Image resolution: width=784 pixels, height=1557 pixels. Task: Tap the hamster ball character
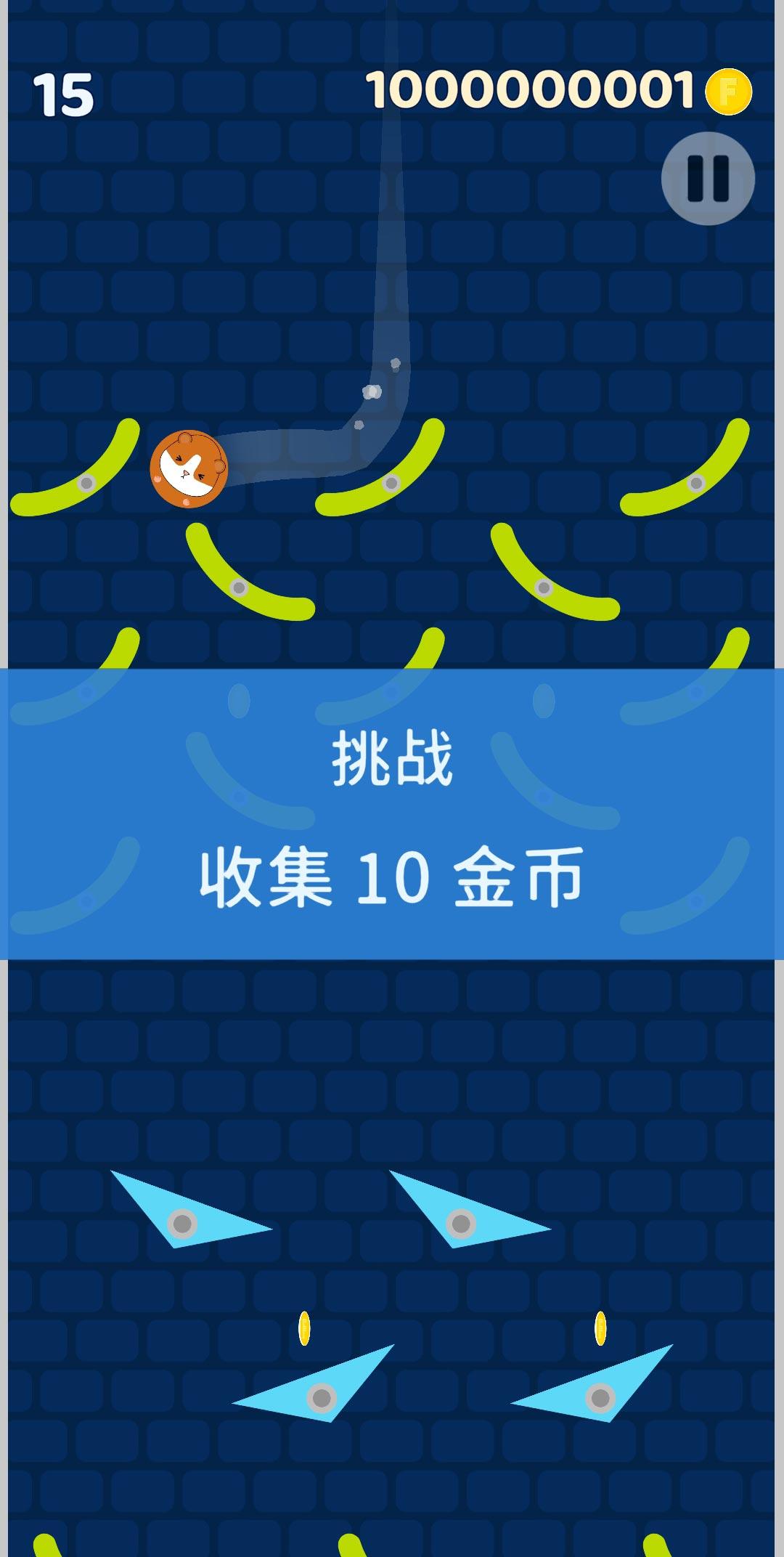(190, 470)
